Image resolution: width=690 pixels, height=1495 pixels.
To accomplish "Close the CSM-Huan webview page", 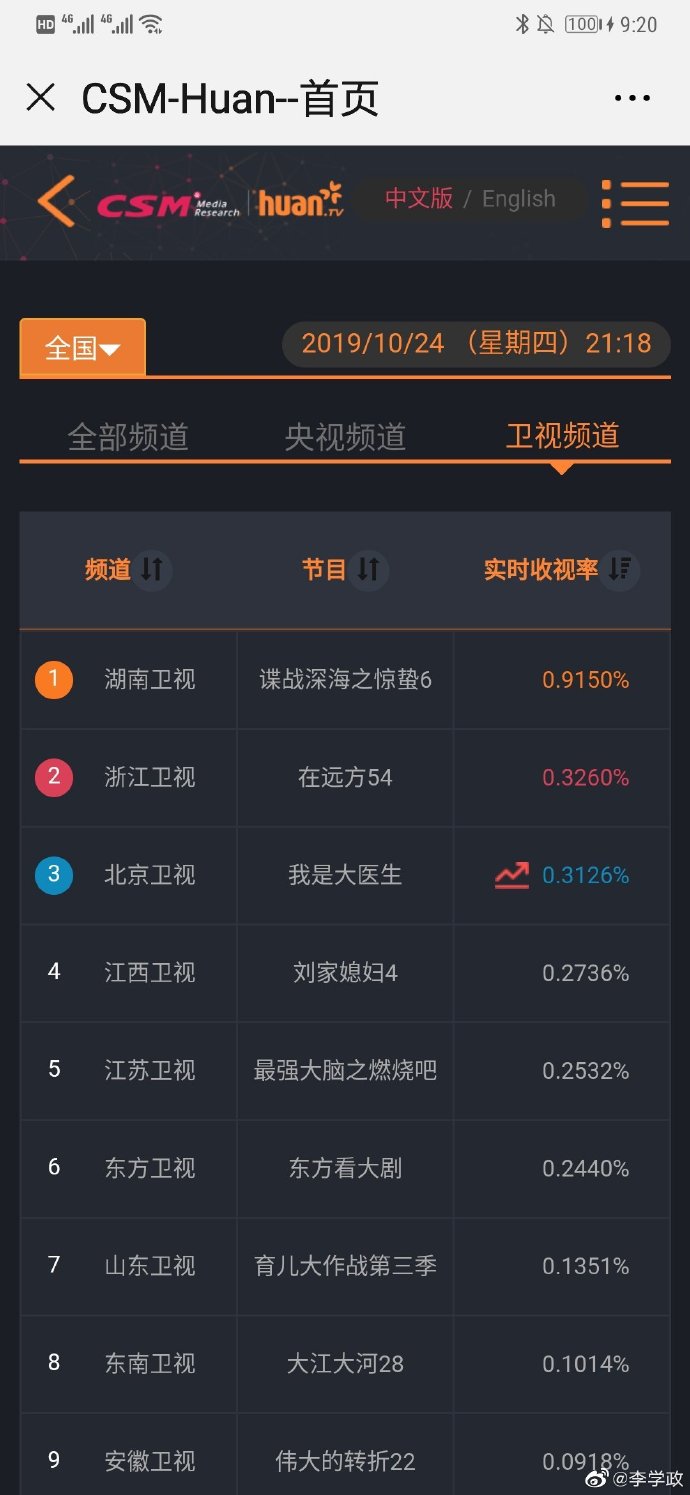I will tap(40, 98).
